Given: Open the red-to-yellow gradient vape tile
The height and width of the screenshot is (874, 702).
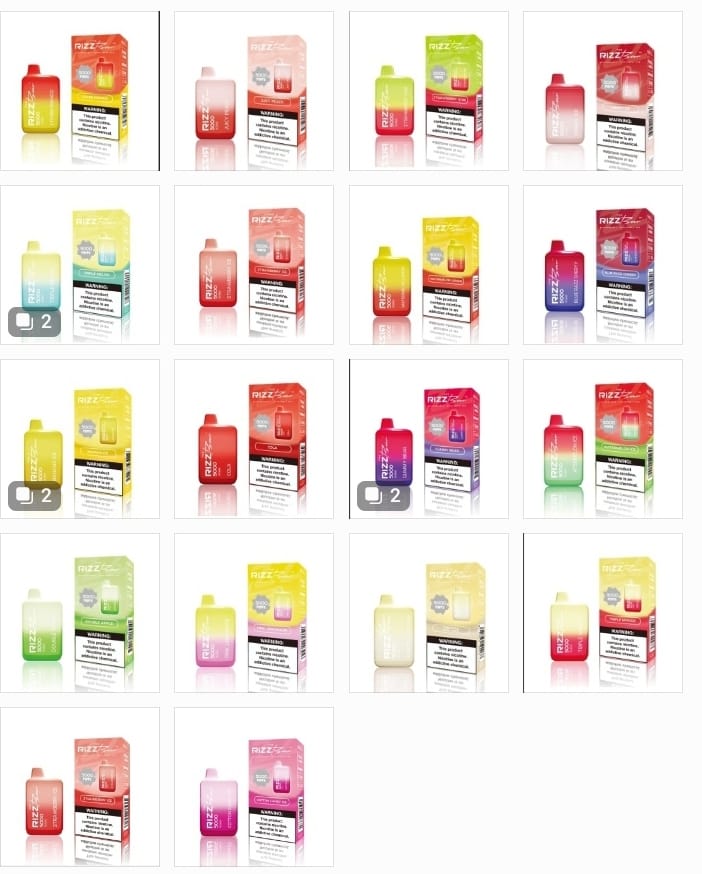Looking at the screenshot, I should 80,91.
